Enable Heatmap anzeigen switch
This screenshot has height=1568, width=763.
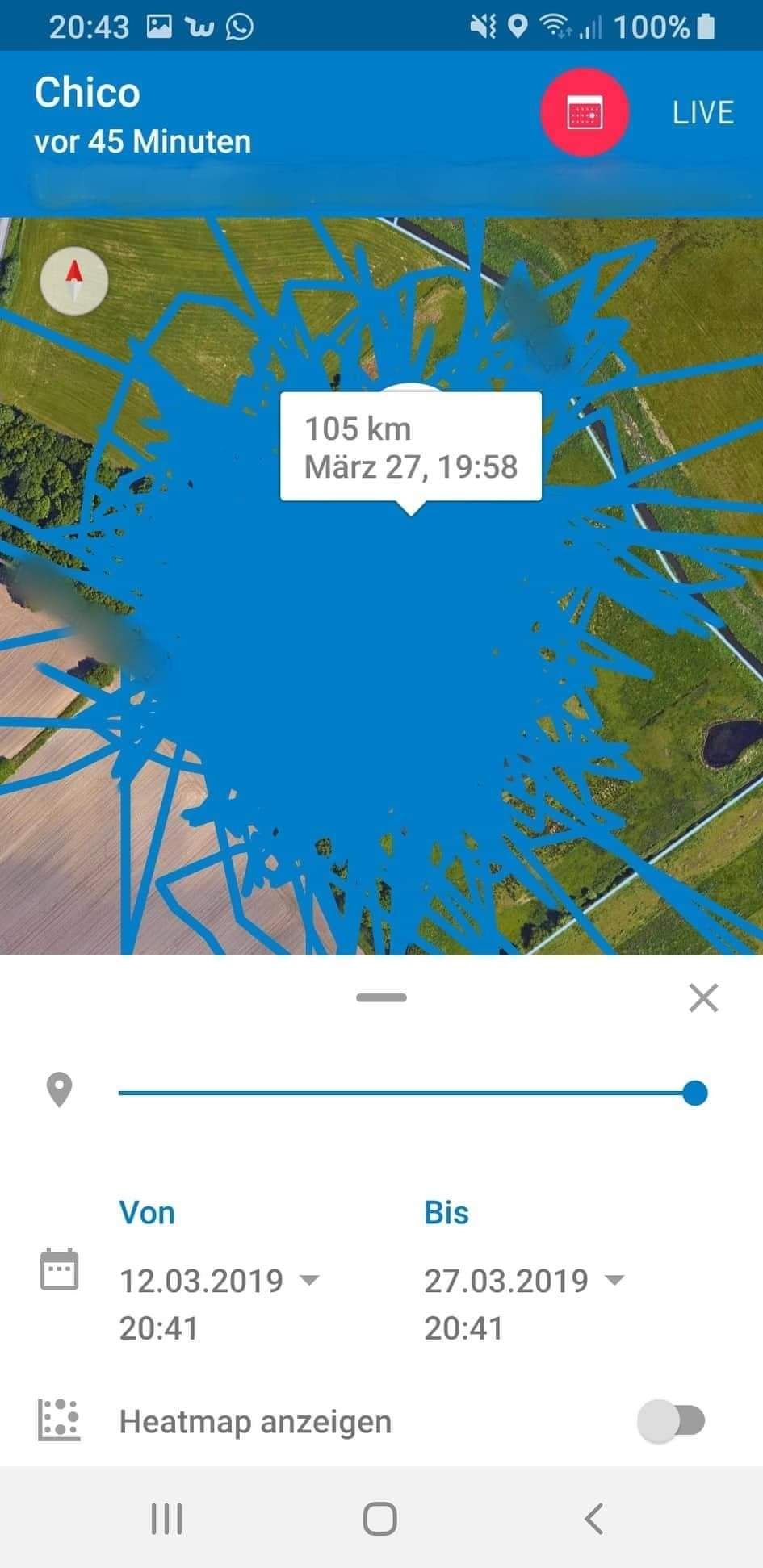click(x=672, y=1421)
